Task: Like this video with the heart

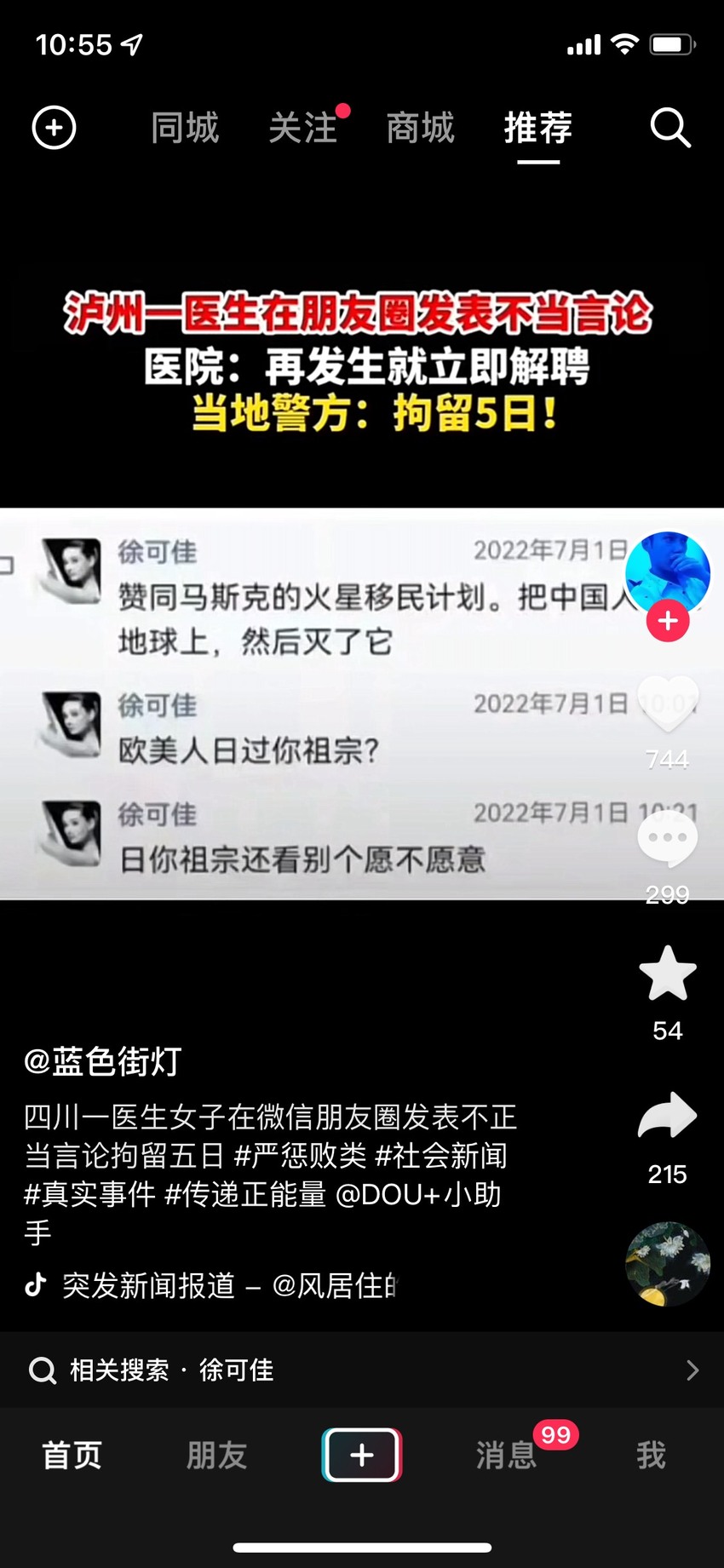Action: 668,704
